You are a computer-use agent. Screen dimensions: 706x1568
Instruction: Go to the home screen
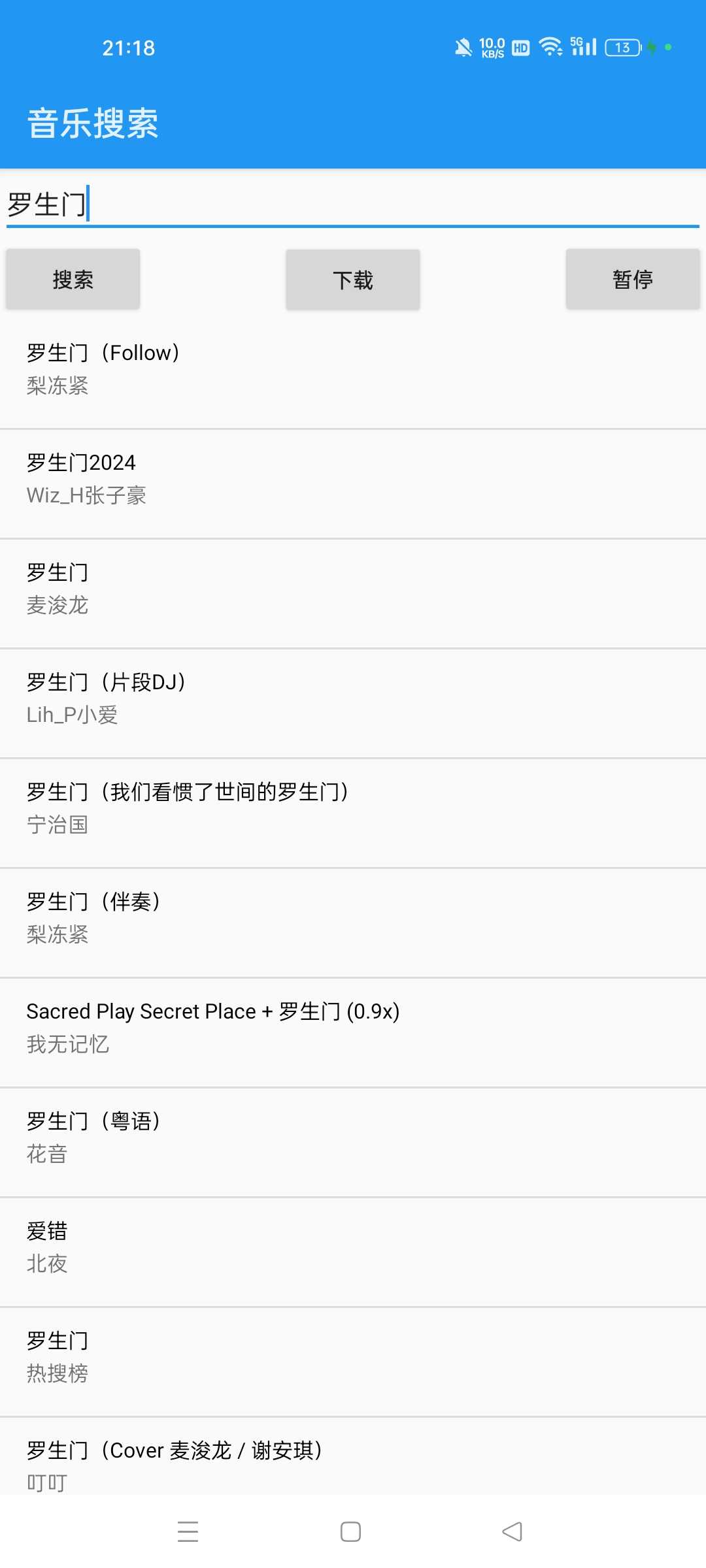click(350, 1531)
